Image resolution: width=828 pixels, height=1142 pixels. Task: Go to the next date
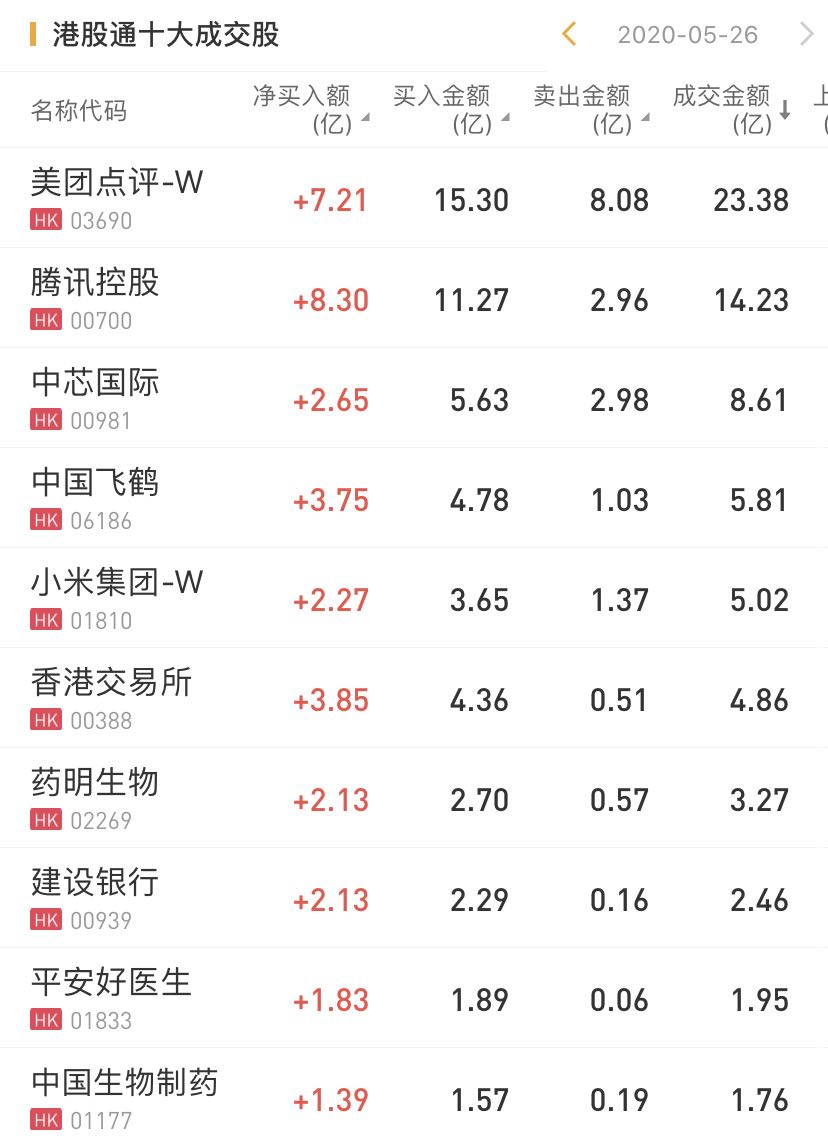coord(806,35)
